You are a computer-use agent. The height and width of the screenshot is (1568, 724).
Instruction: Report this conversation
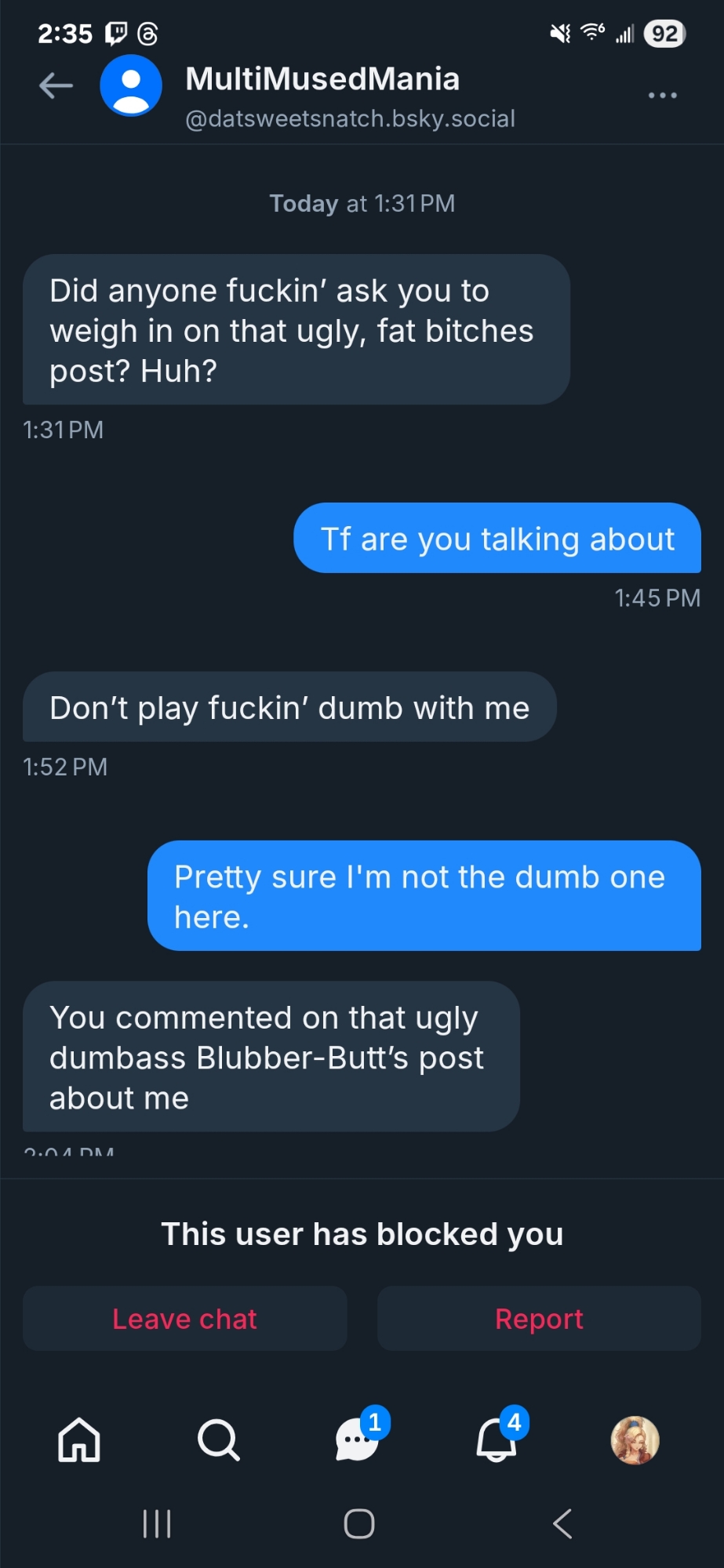tap(539, 1319)
